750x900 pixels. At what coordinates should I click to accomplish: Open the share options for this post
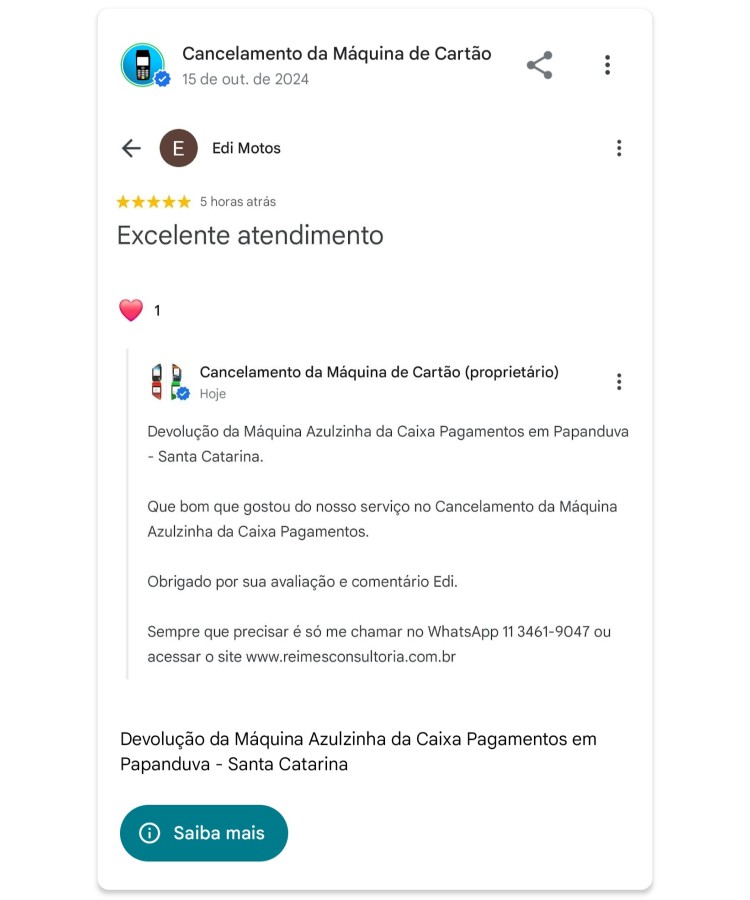pos(539,65)
